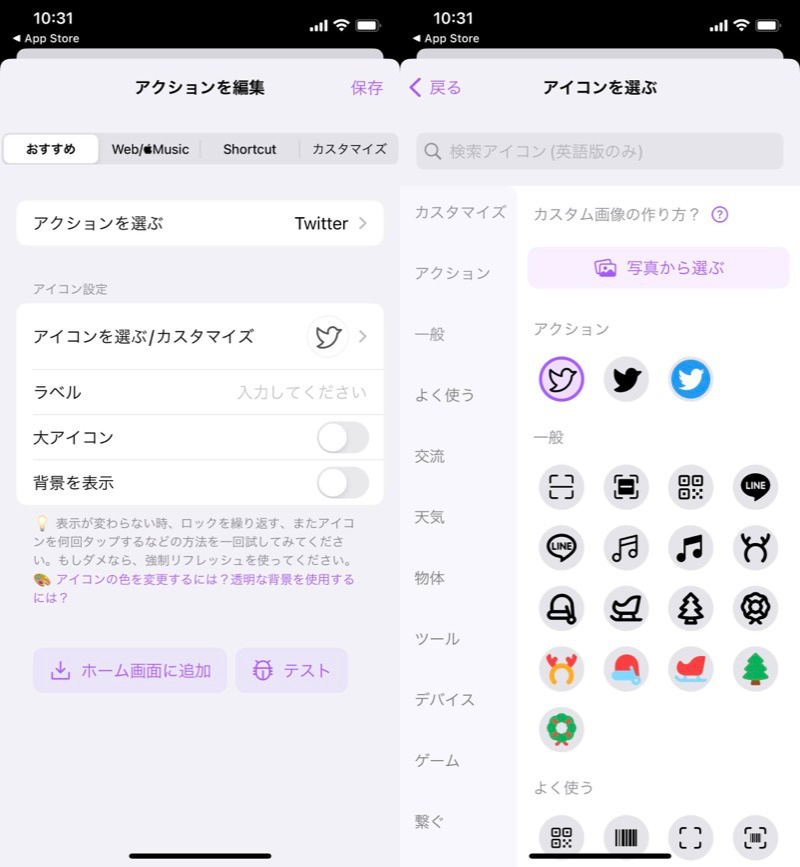Enable the 背景を表示 switch

point(342,482)
